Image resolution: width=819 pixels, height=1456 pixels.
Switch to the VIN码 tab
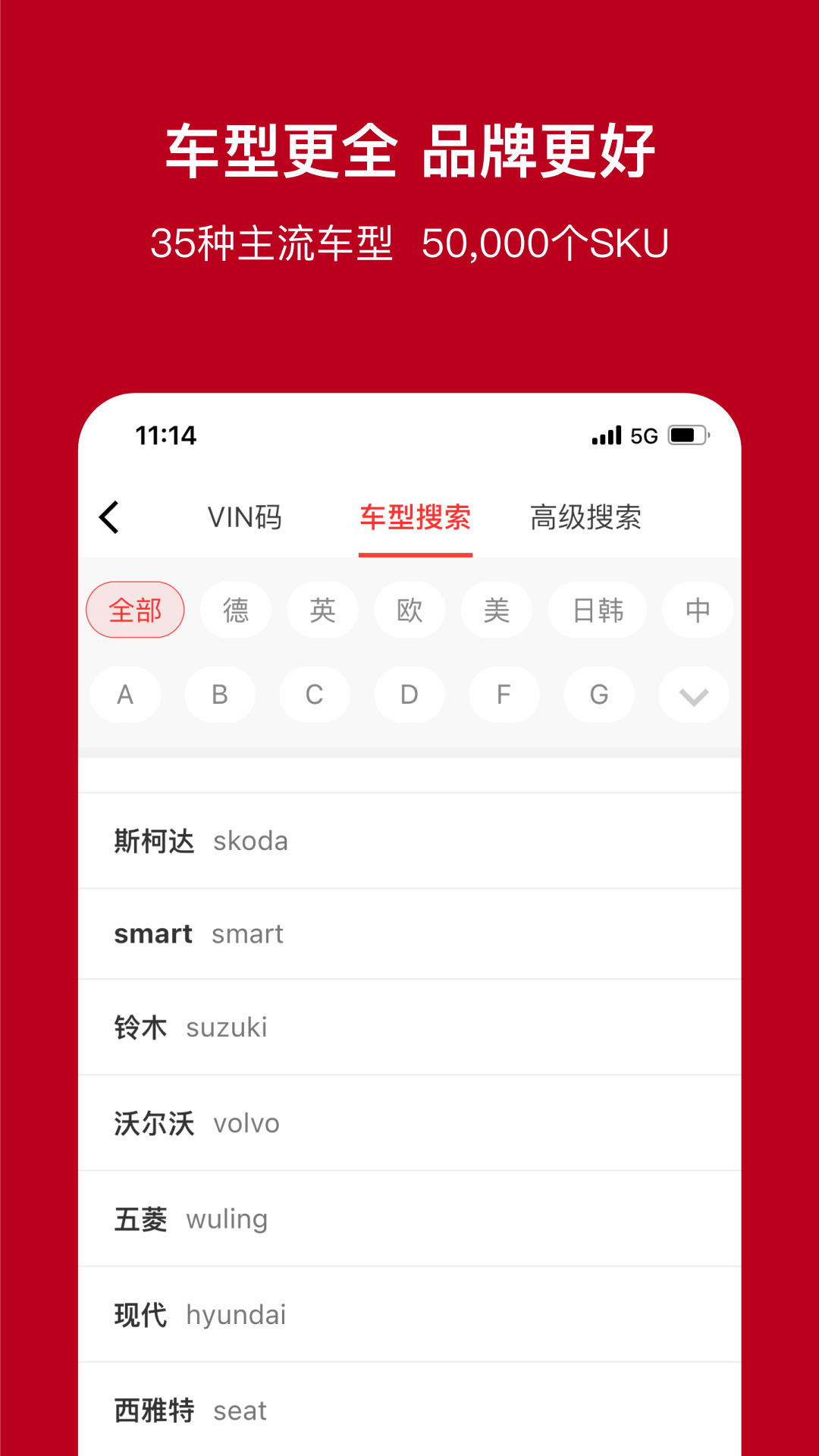[x=244, y=516]
